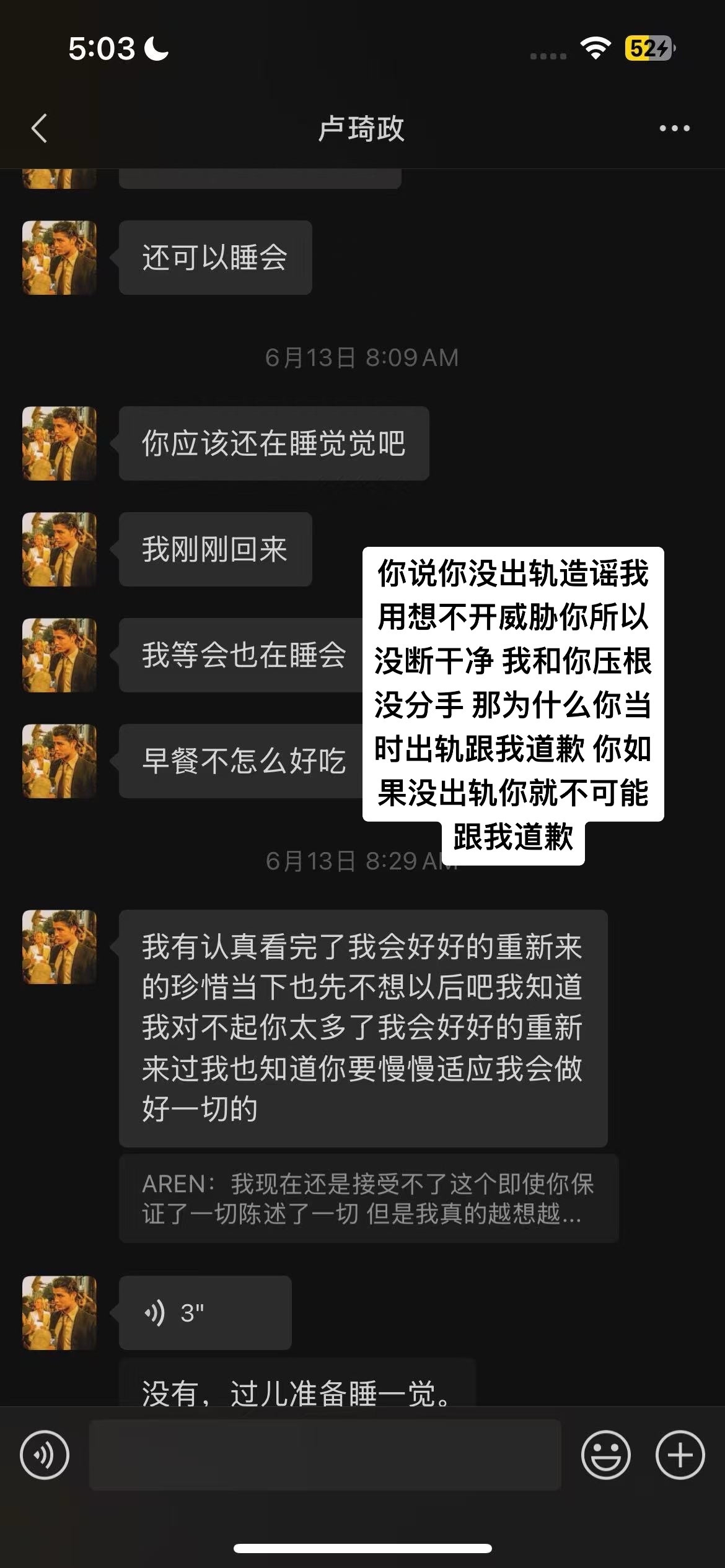Open the three-dot chat options menu
725x1568 pixels.
(674, 129)
